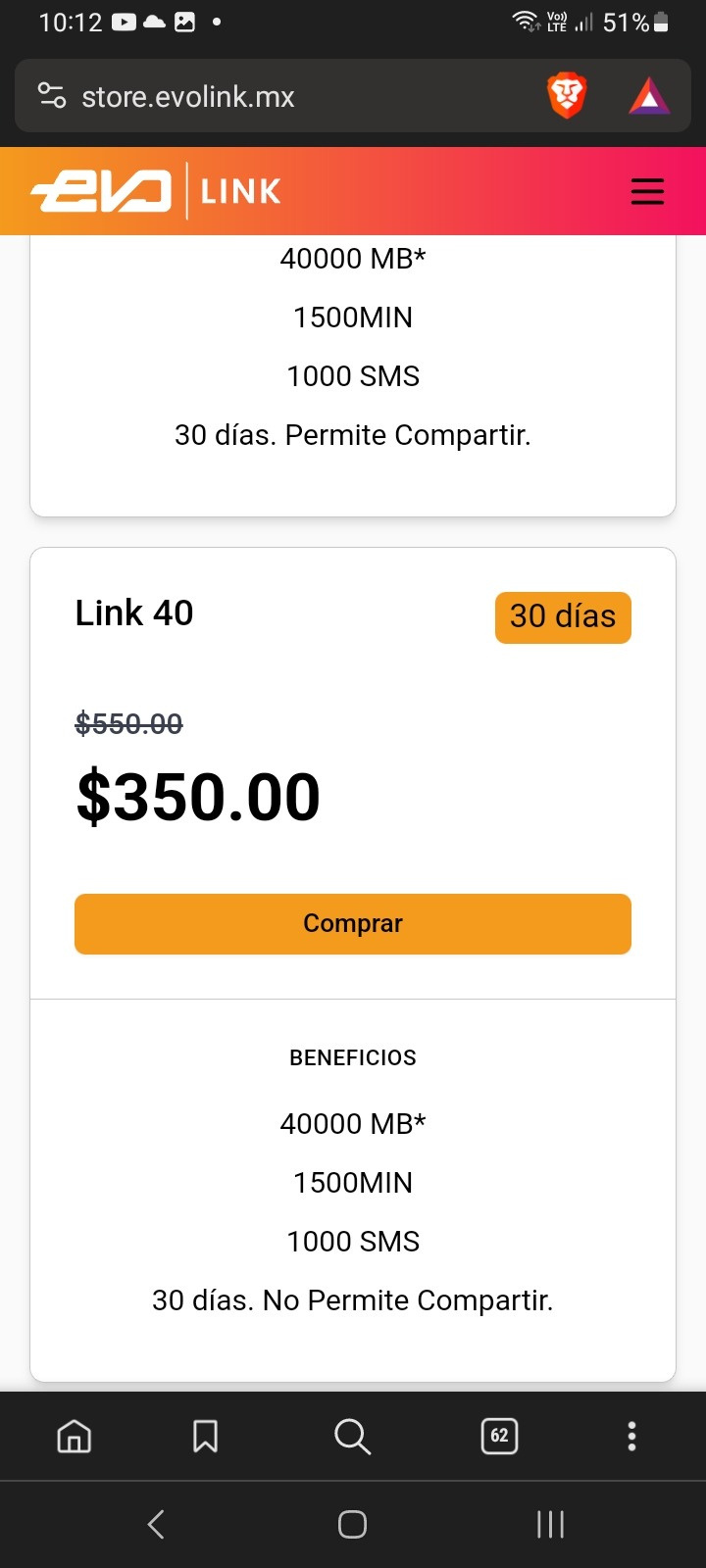Open site settings icon in address bar
The height and width of the screenshot is (1568, 706).
click(x=52, y=96)
